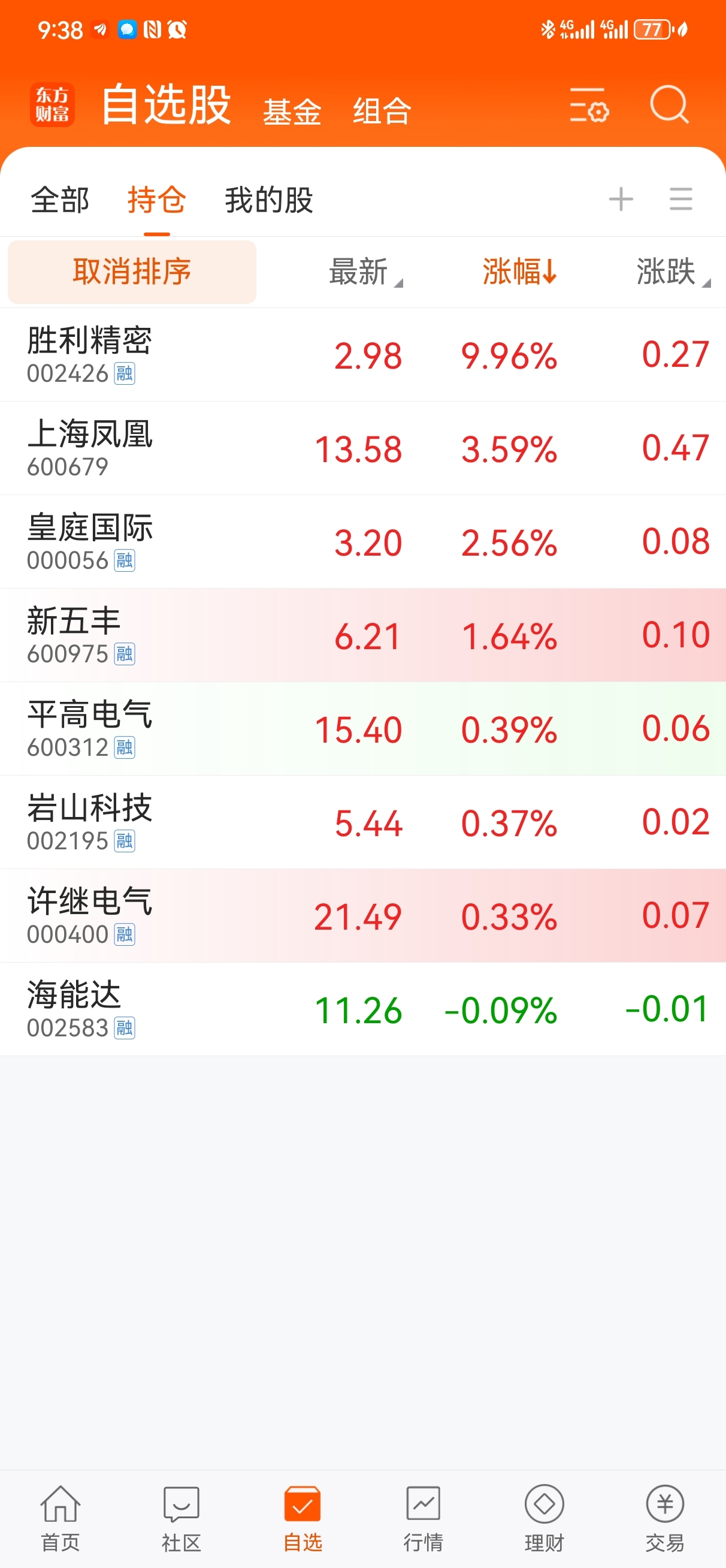This screenshot has width=726, height=1568.
Task: Open the search magnifier icon
Action: pos(670,105)
